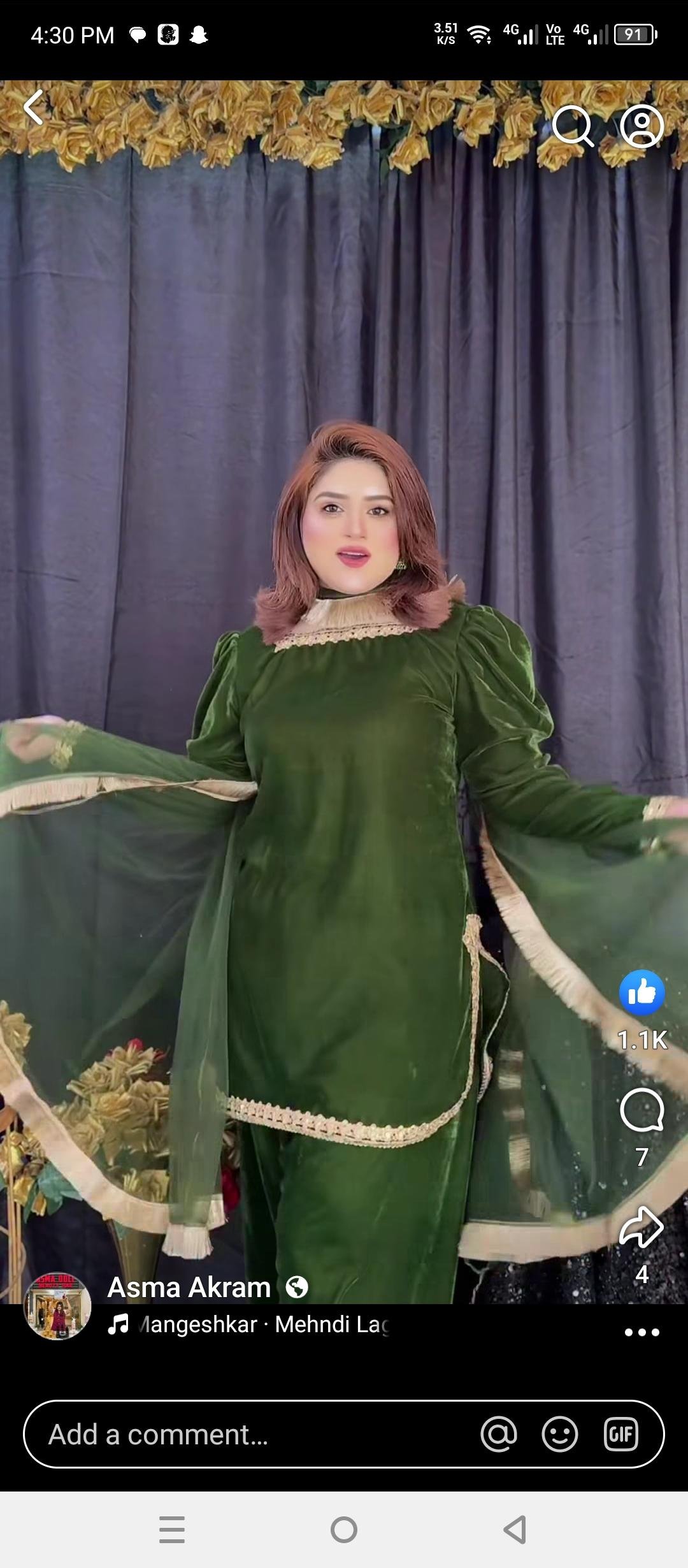
Task: Open Asma Akram's profile picture
Action: pyautogui.click(x=57, y=1305)
